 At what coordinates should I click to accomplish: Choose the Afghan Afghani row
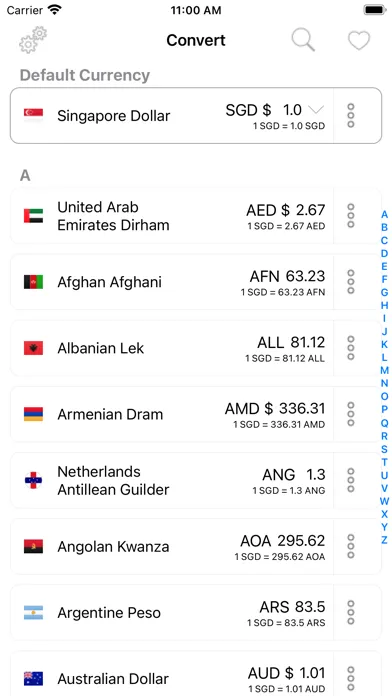[171, 282]
